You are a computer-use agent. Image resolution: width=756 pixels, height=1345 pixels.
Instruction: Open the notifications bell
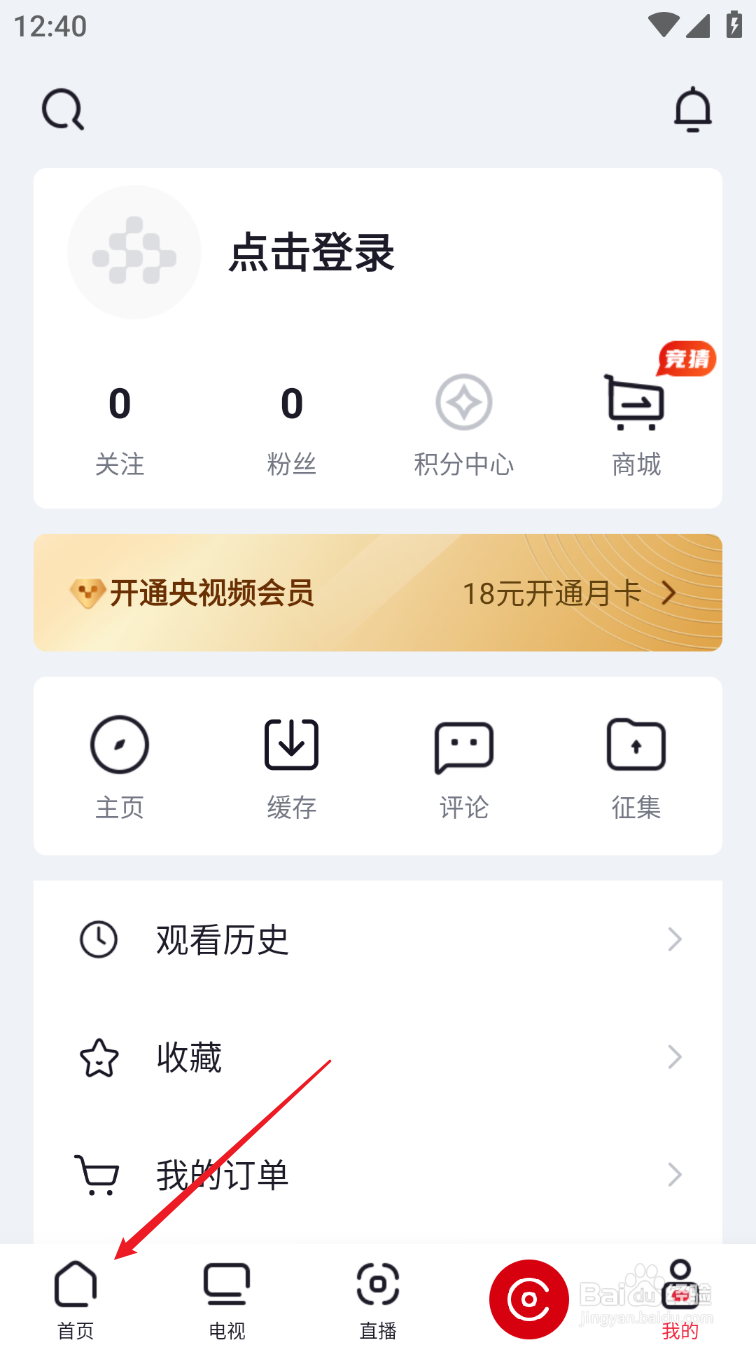692,110
